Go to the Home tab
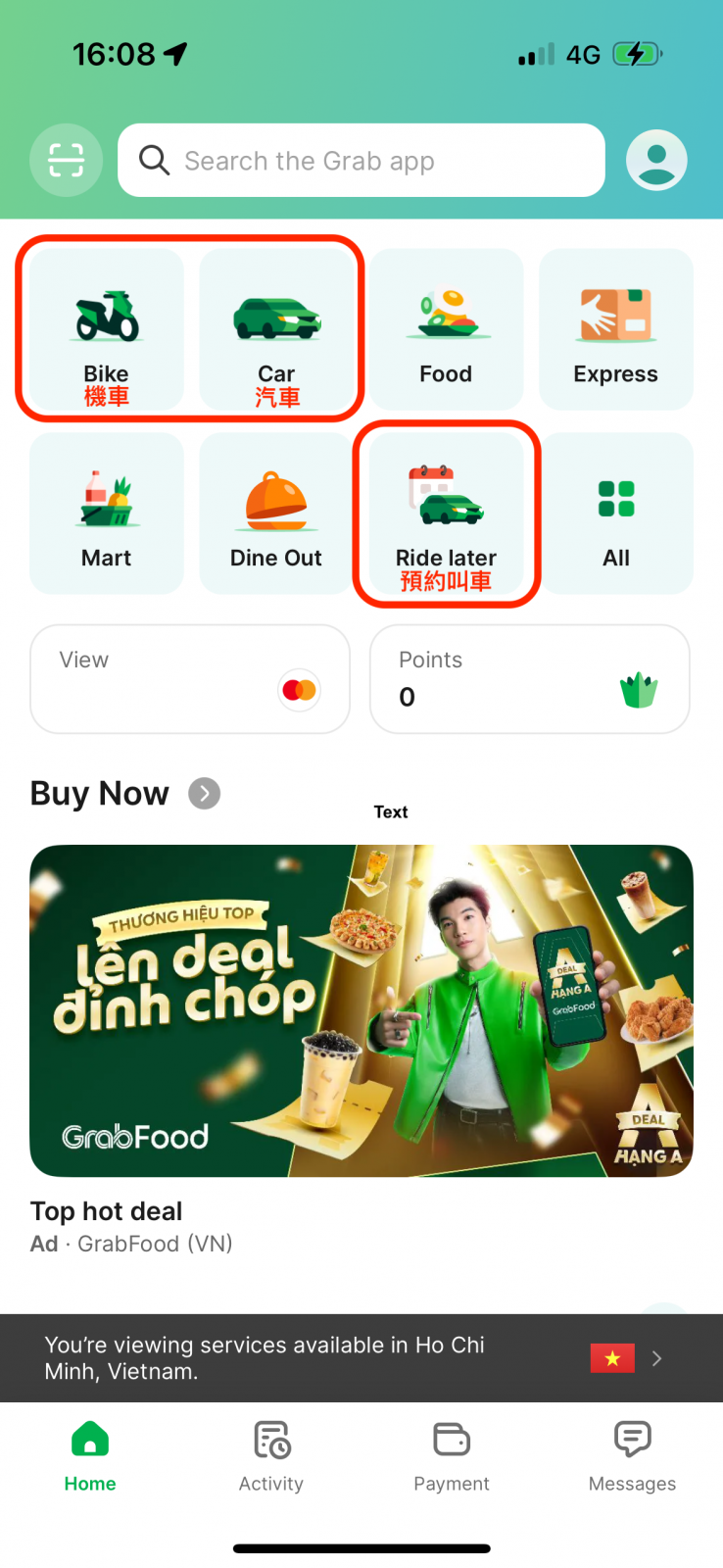Viewport: 723px width, 1568px height. click(x=90, y=1456)
